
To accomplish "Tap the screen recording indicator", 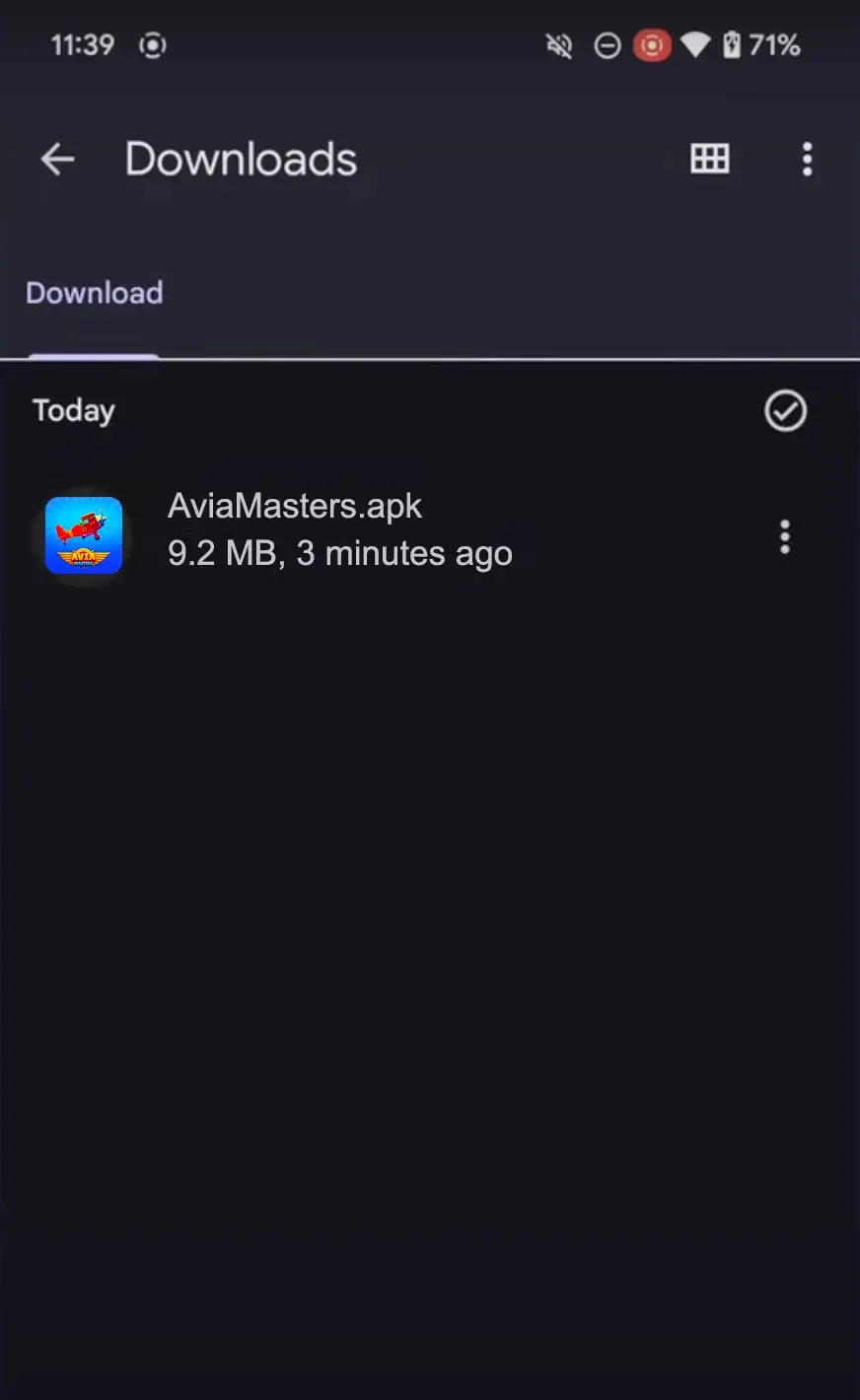I will point(651,44).
